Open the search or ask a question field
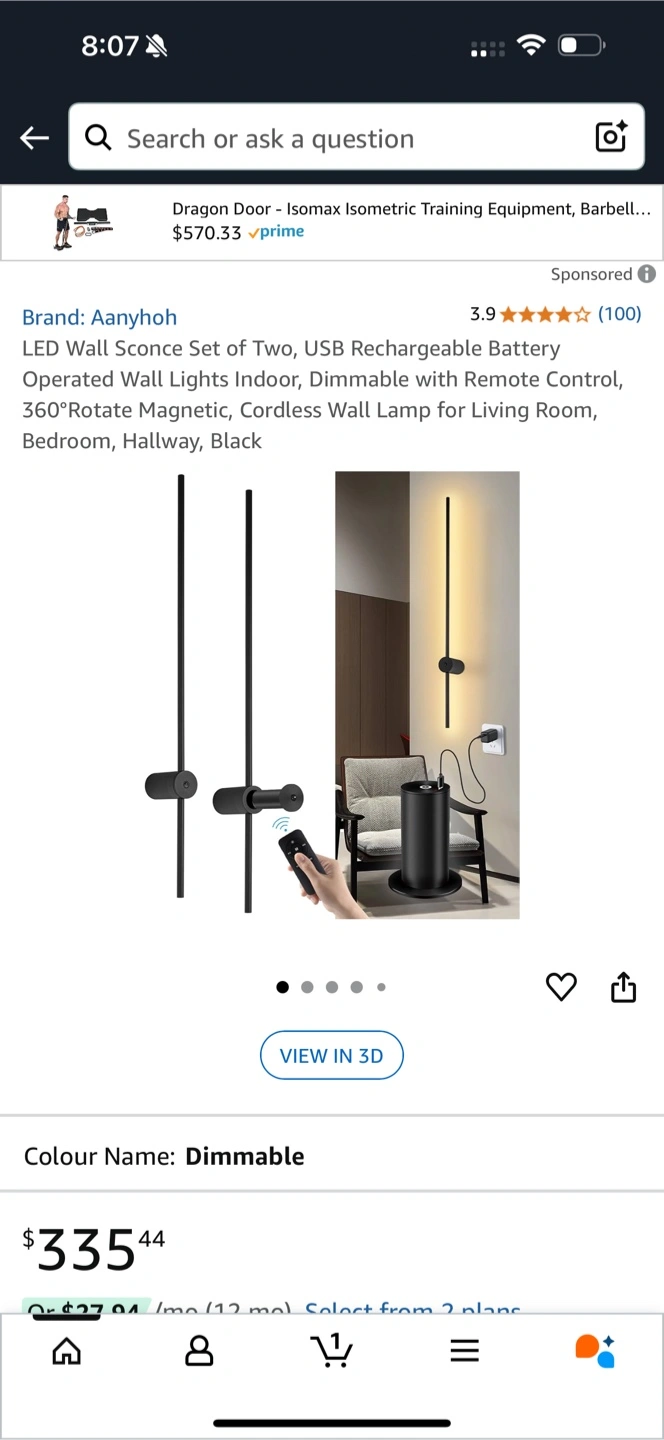Screen dimensions: 664x1440 [330, 138]
